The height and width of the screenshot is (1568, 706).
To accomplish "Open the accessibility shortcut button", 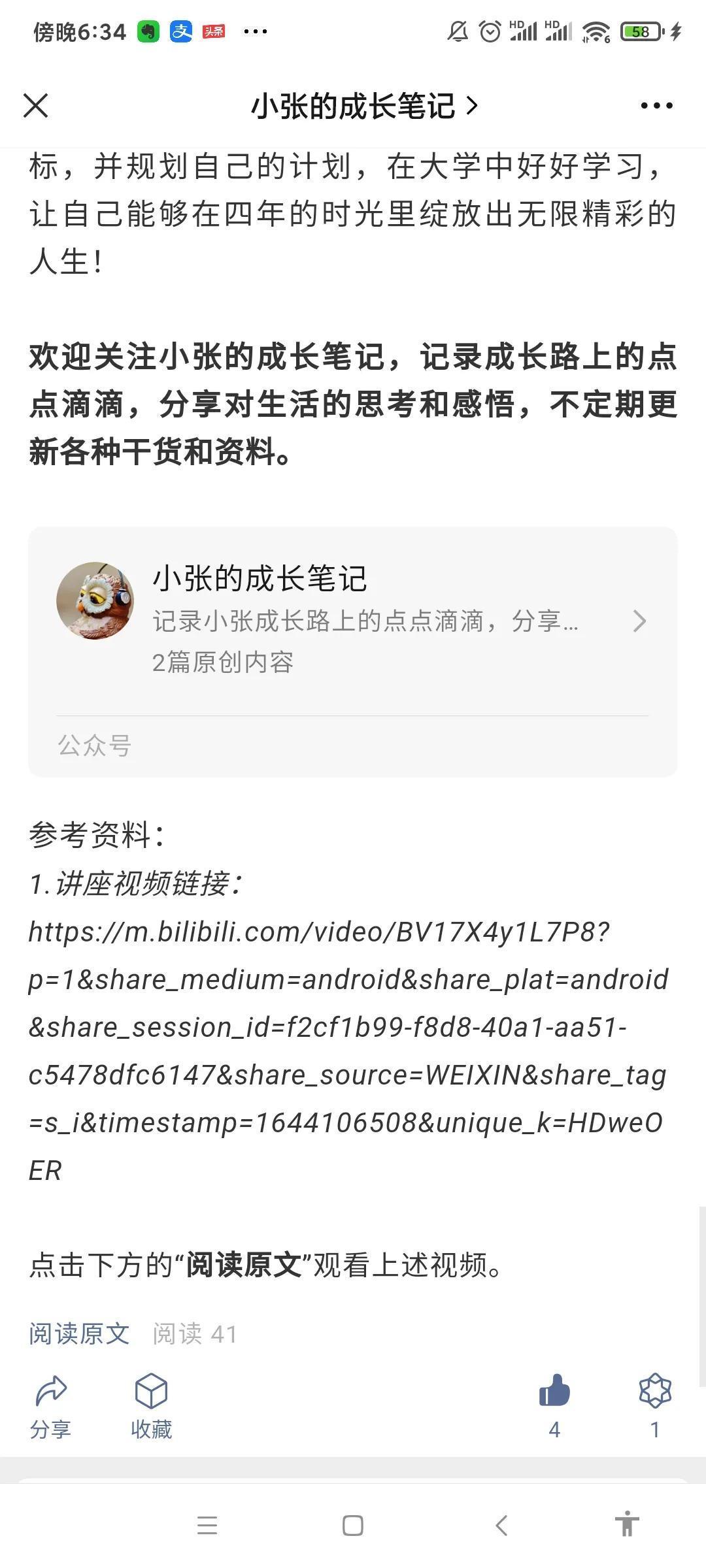I will coord(627,1524).
